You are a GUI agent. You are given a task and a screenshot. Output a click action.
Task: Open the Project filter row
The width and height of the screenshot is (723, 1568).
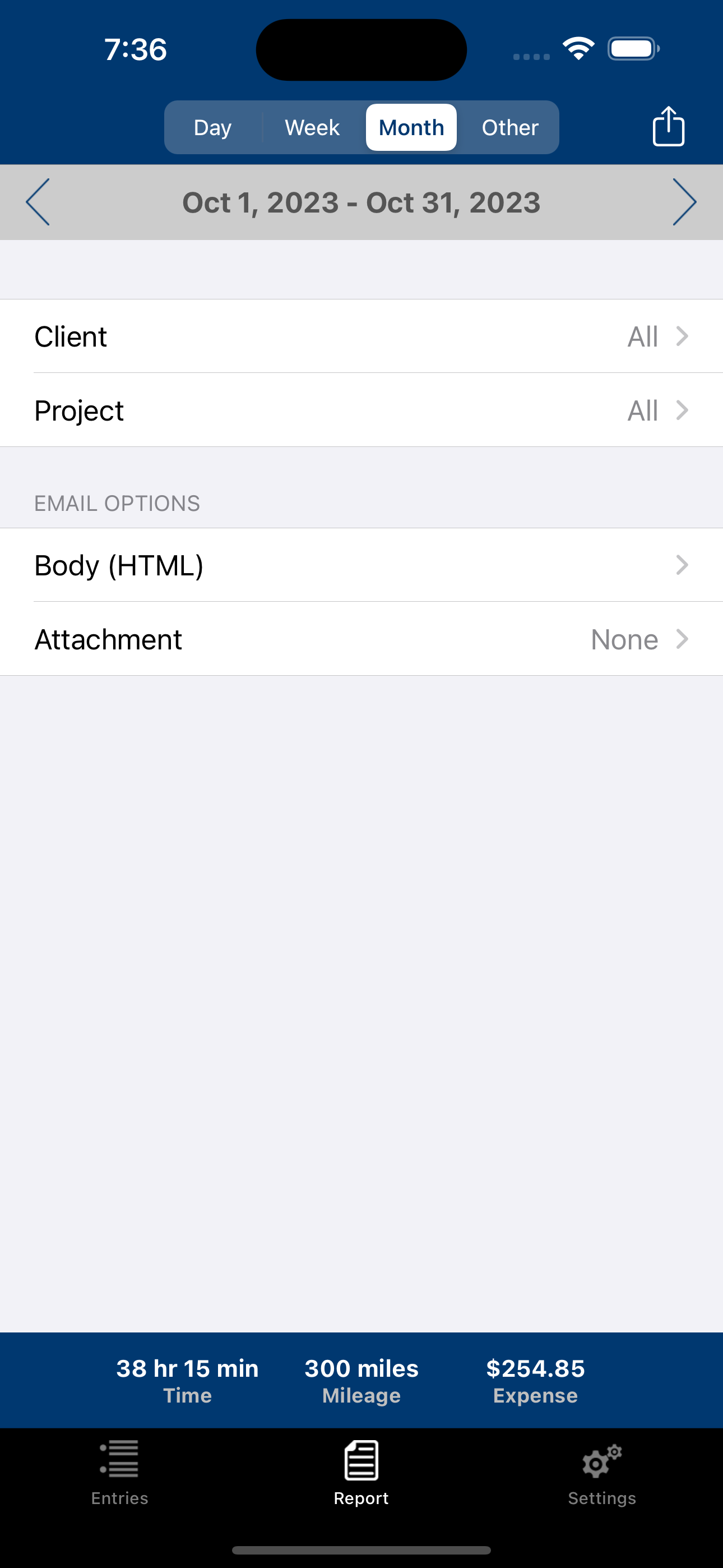point(361,411)
